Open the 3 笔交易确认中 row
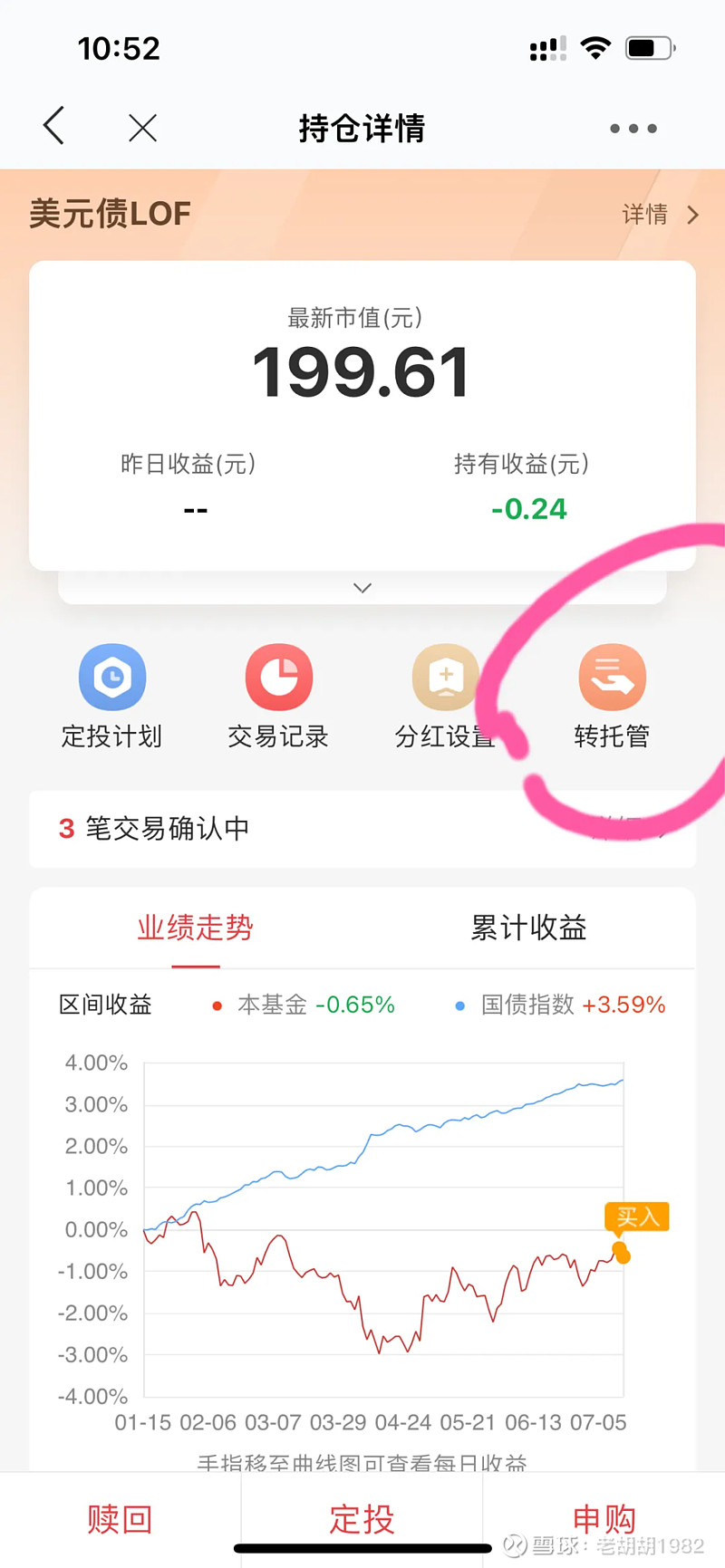Image resolution: width=725 pixels, height=1568 pixels. (x=362, y=829)
